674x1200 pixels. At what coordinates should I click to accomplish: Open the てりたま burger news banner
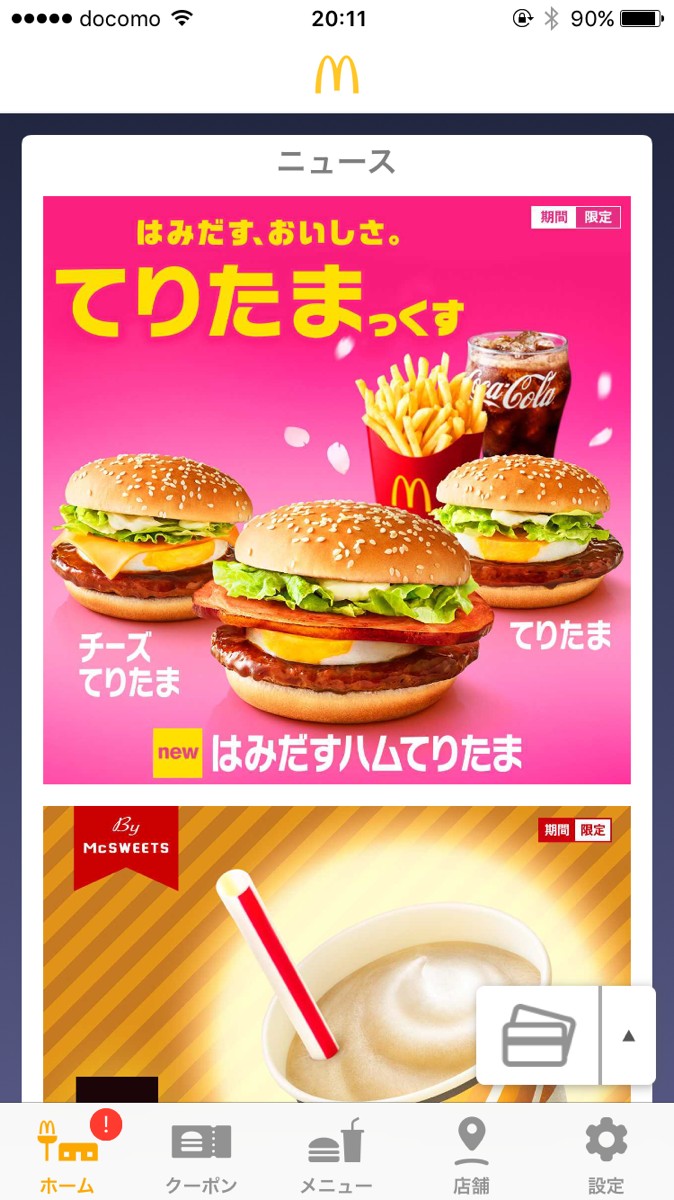tap(337, 490)
